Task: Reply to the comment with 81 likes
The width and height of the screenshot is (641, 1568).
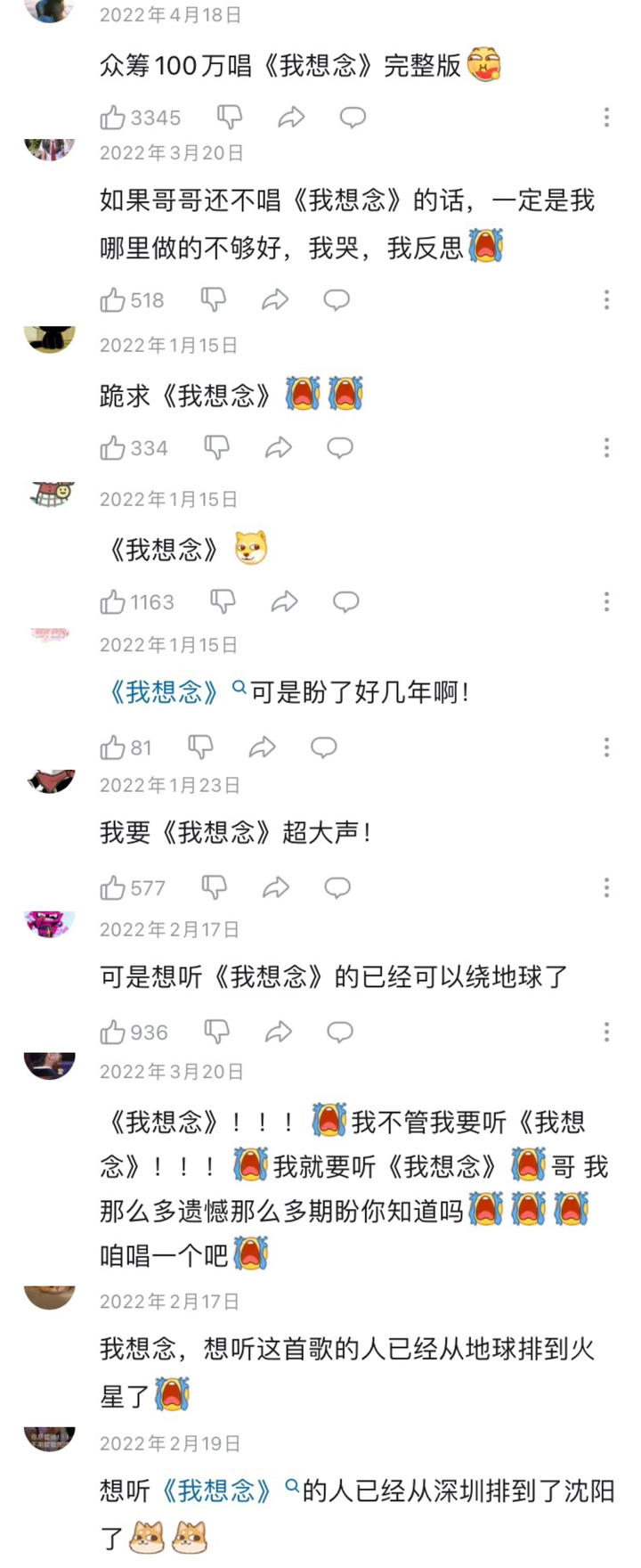Action: click(324, 747)
